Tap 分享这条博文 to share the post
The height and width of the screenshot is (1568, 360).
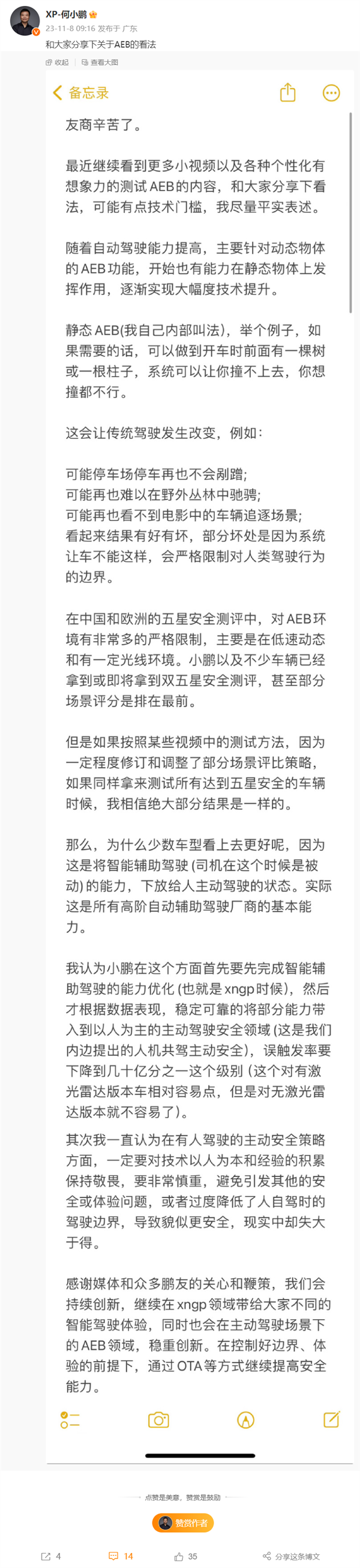(291, 1556)
